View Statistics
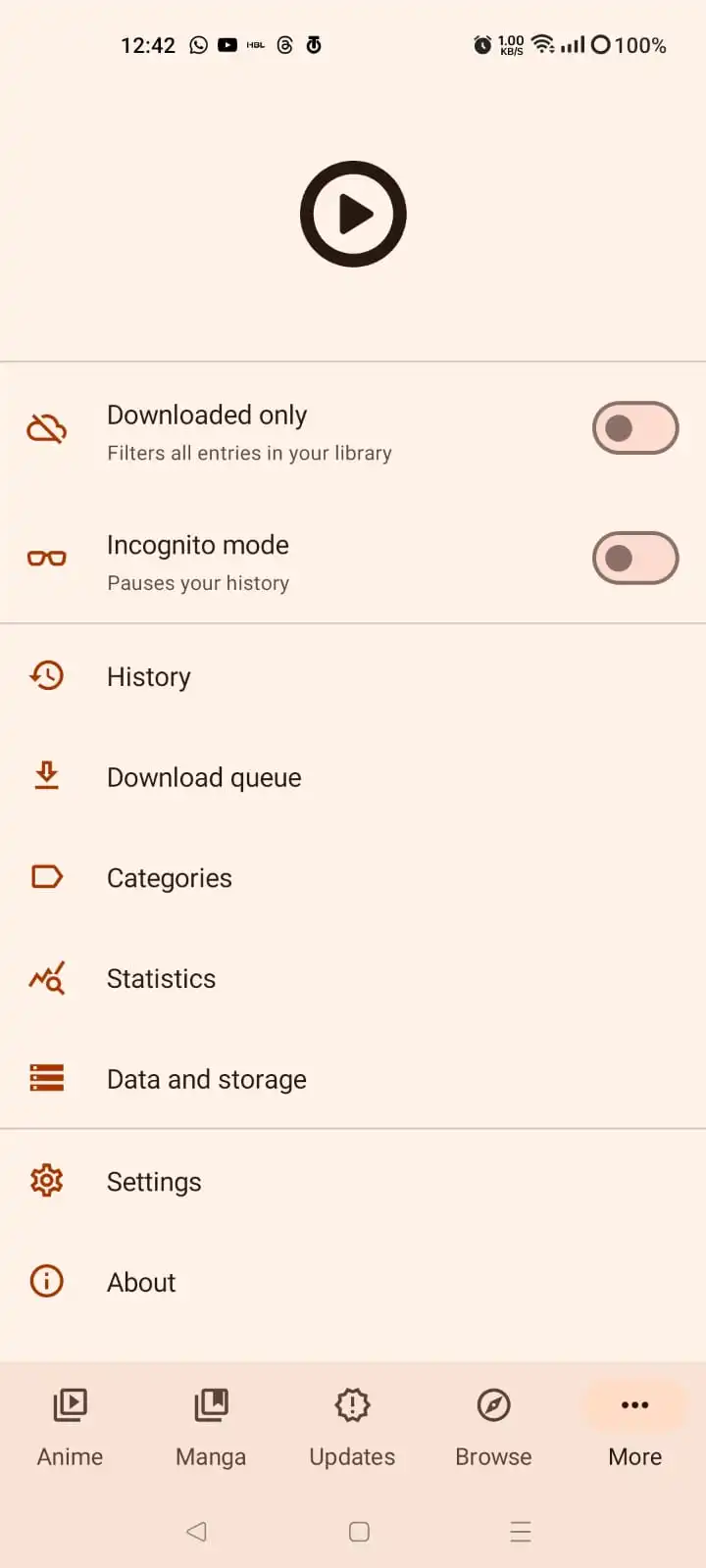 [353, 979]
